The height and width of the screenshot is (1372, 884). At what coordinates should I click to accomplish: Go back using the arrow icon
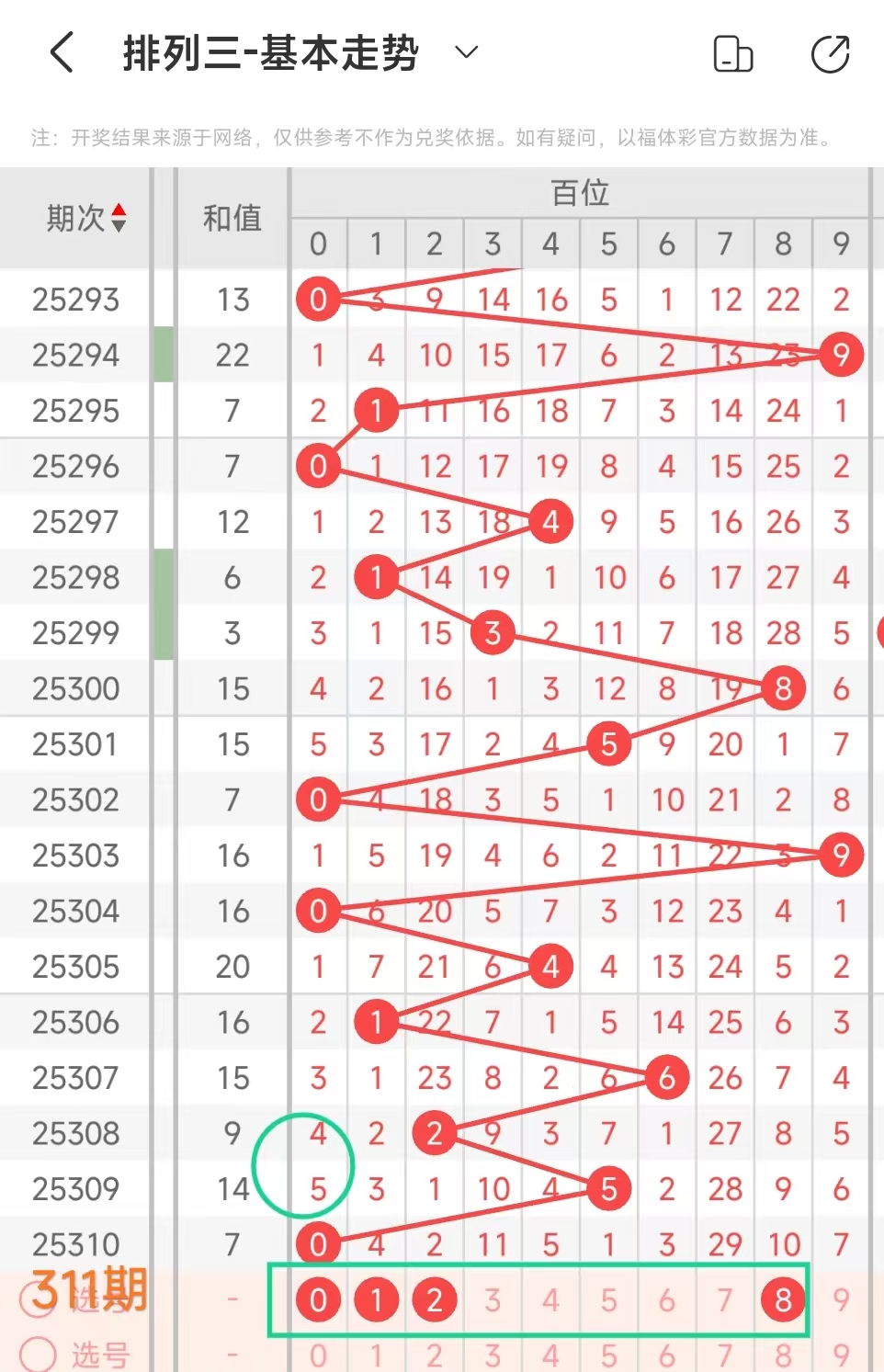[x=62, y=52]
